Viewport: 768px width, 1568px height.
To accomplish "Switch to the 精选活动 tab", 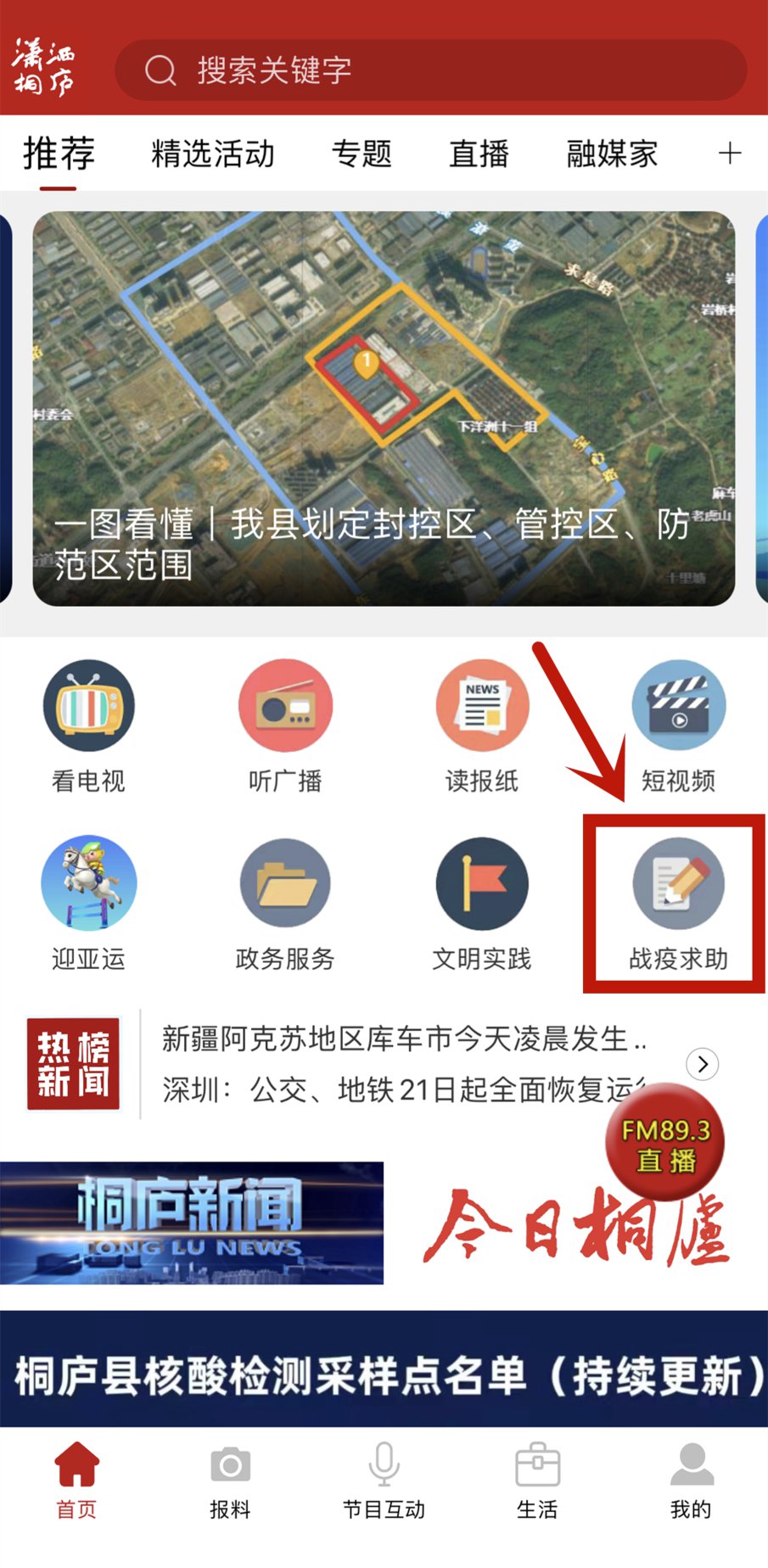I will (213, 154).
